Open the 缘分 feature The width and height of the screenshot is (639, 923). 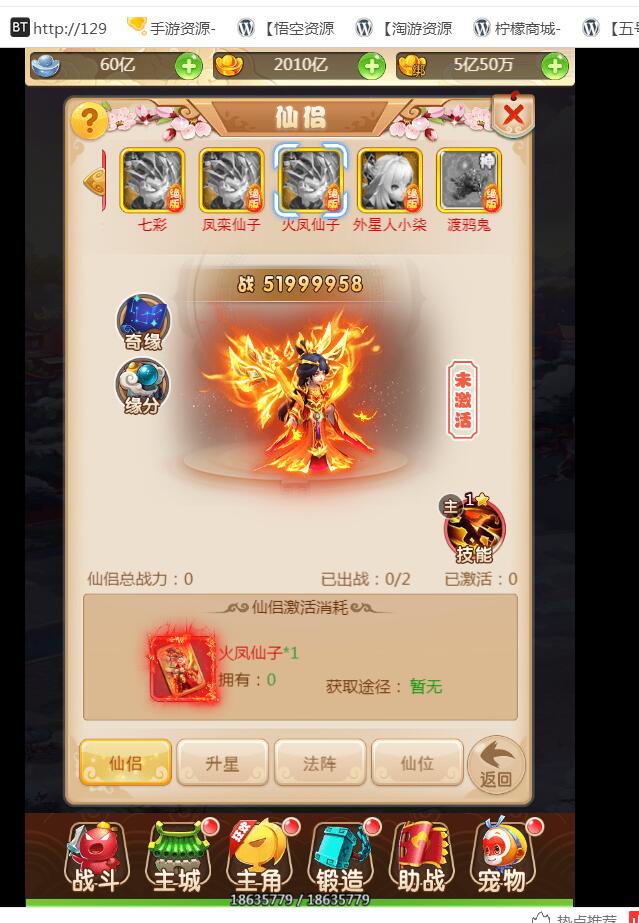pos(143,387)
